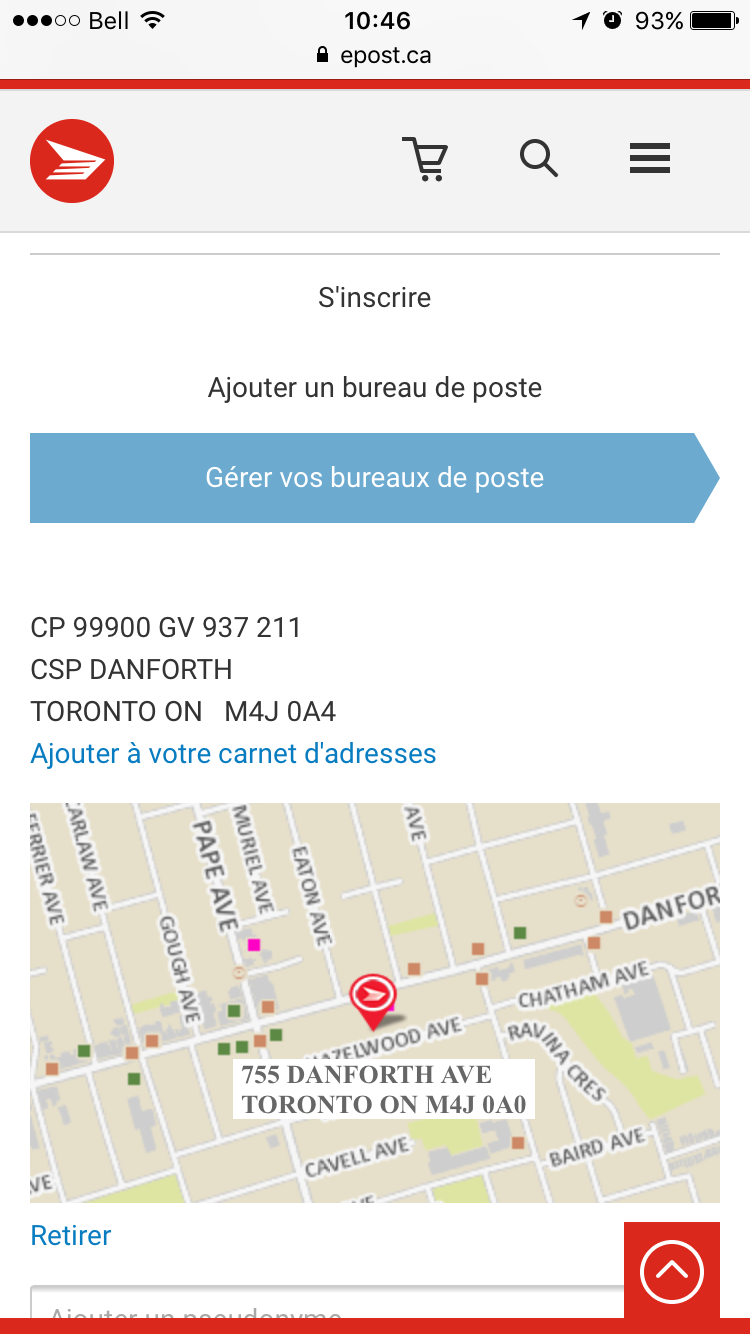The height and width of the screenshot is (1334, 750).
Task: Select Gérer vos bureaux de poste
Action: click(x=375, y=478)
